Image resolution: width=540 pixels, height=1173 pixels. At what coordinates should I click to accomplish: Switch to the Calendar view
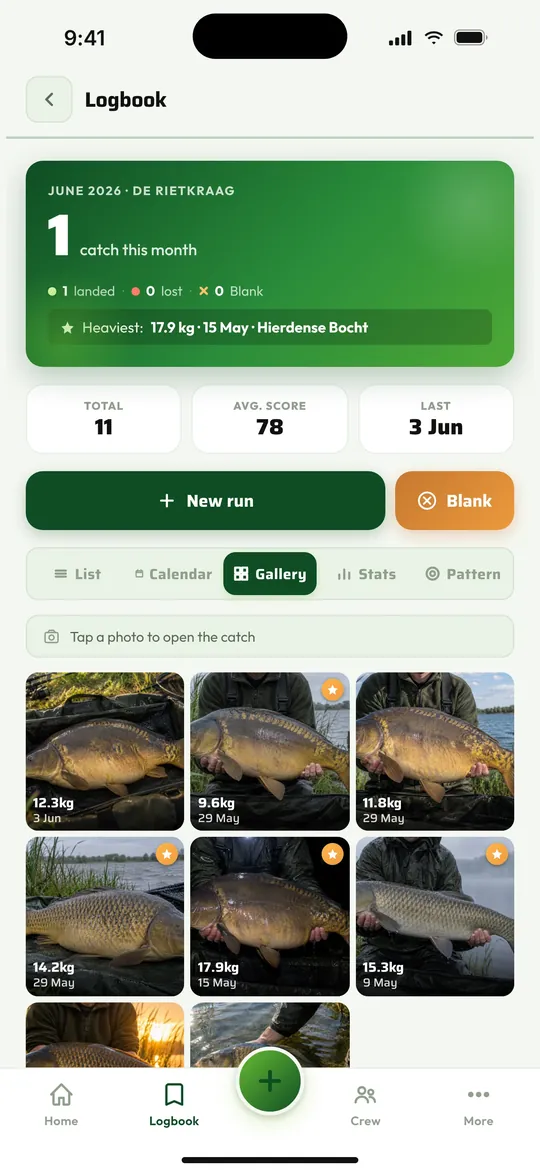pyautogui.click(x=173, y=574)
